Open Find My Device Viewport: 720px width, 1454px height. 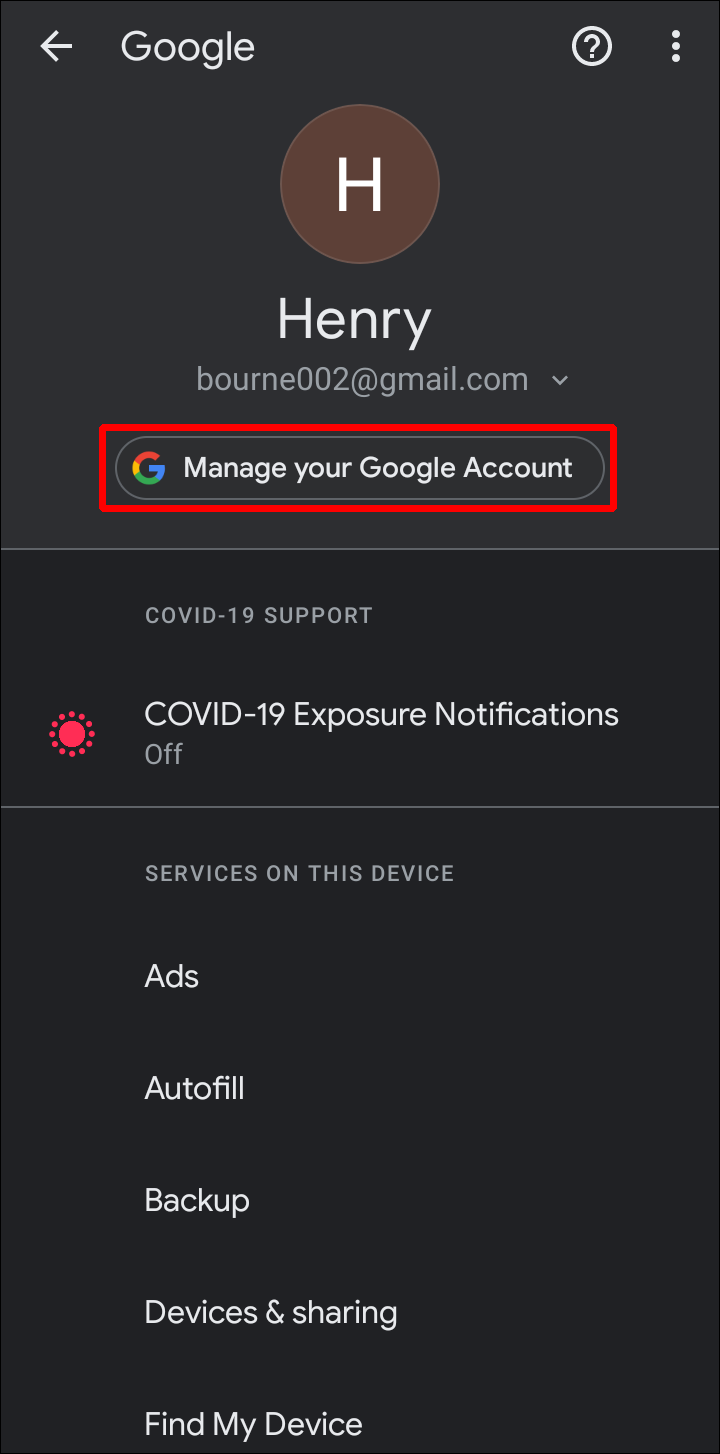coord(254,1424)
